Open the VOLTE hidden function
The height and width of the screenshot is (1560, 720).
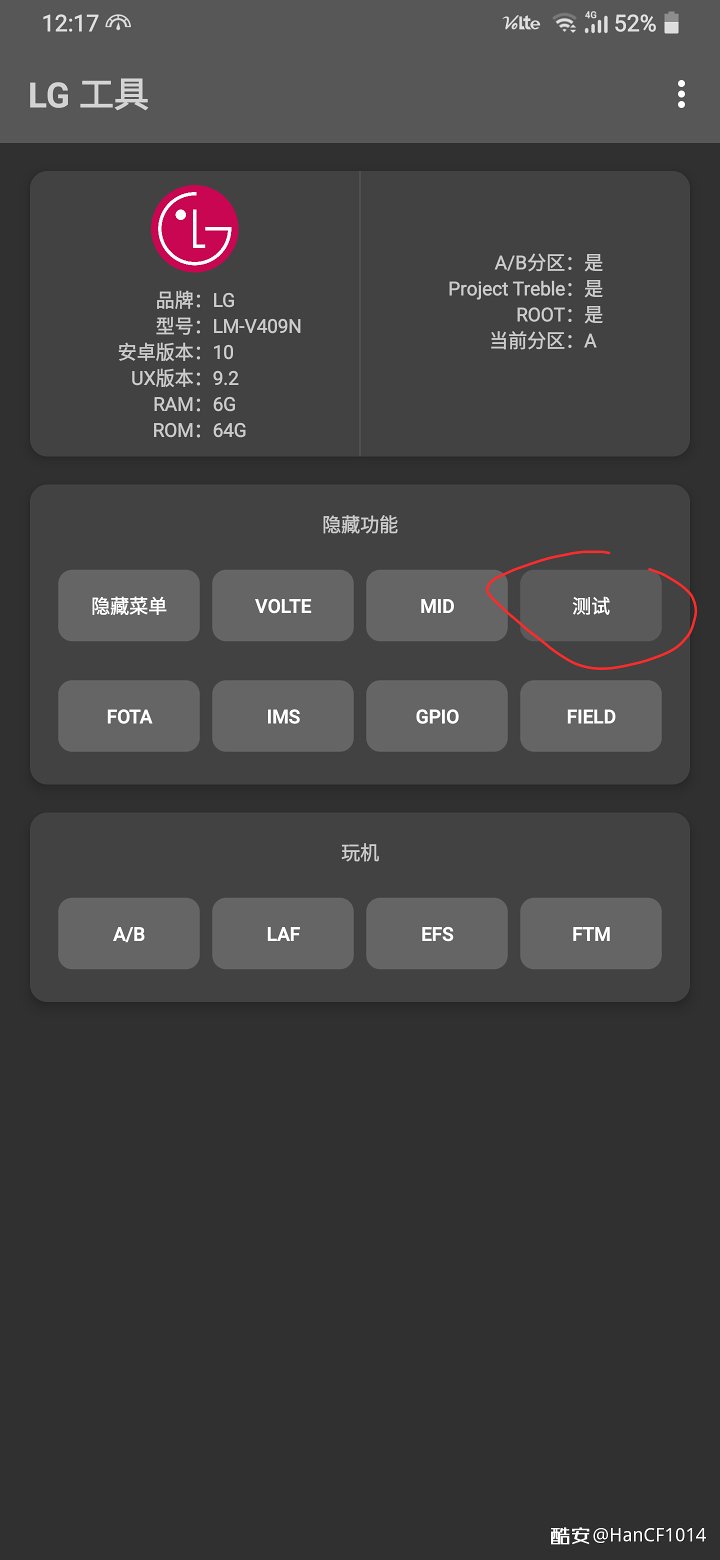point(283,606)
